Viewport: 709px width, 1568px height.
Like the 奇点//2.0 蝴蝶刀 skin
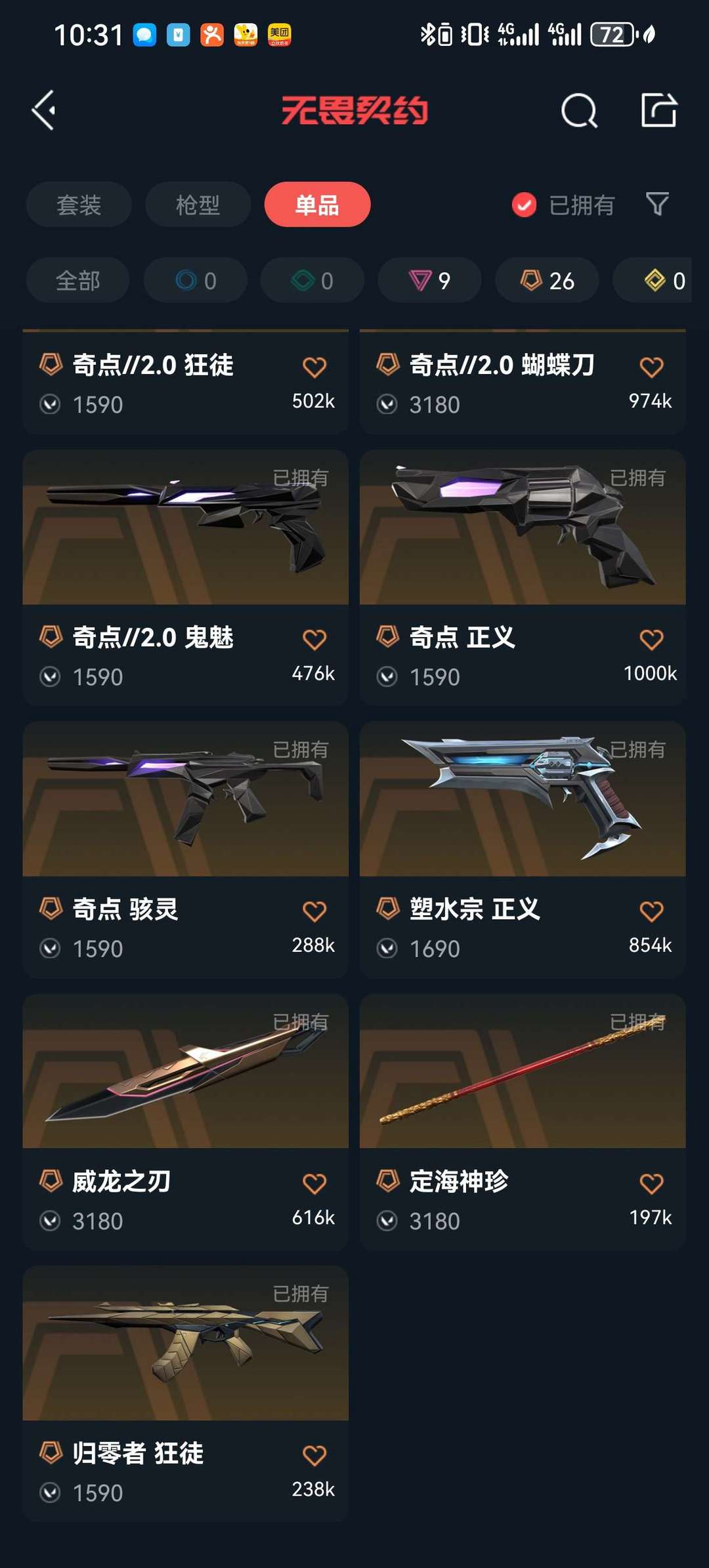click(x=651, y=367)
